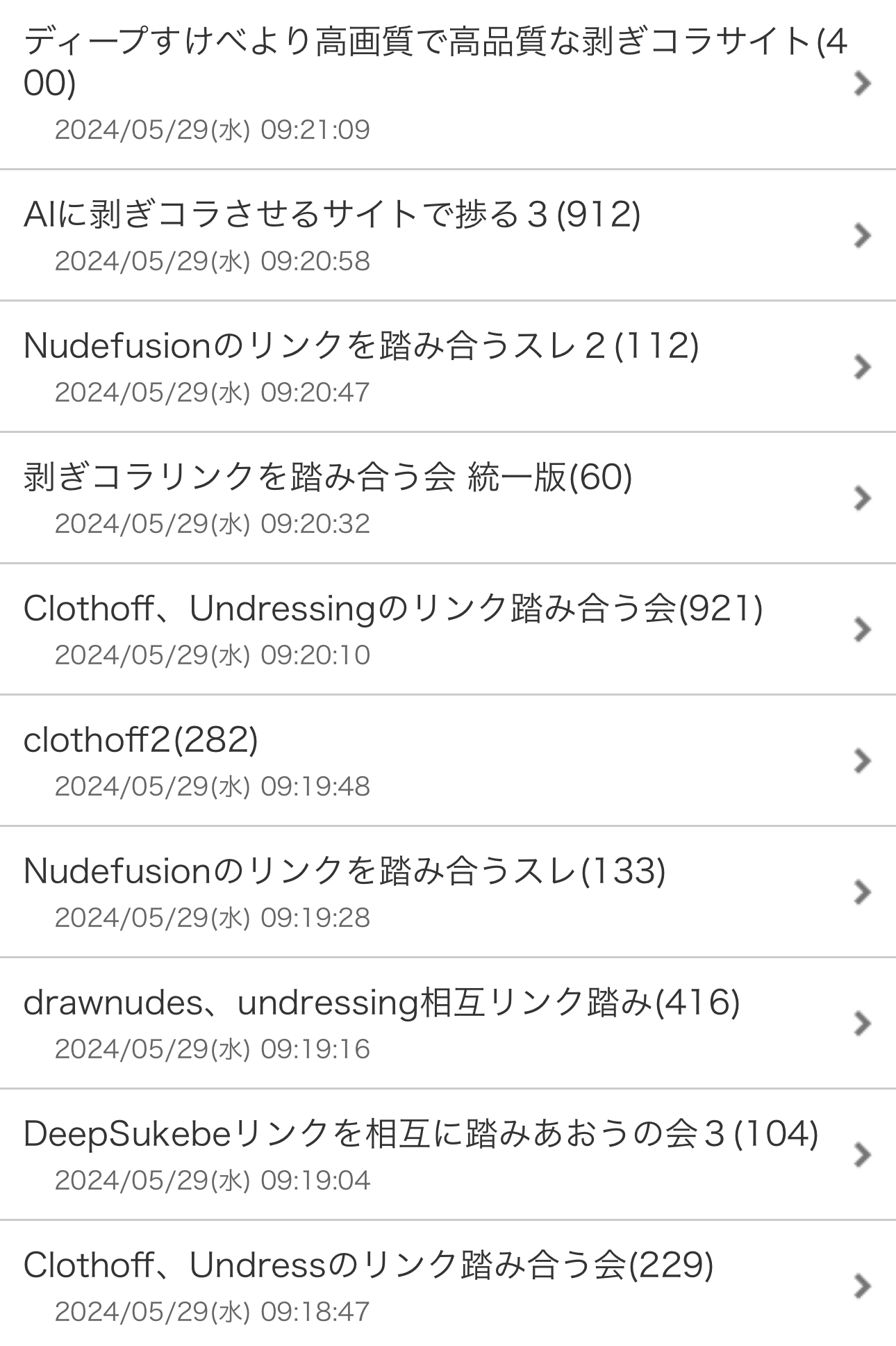Open the Nudefusion スレ２ thread (112)

point(361,345)
